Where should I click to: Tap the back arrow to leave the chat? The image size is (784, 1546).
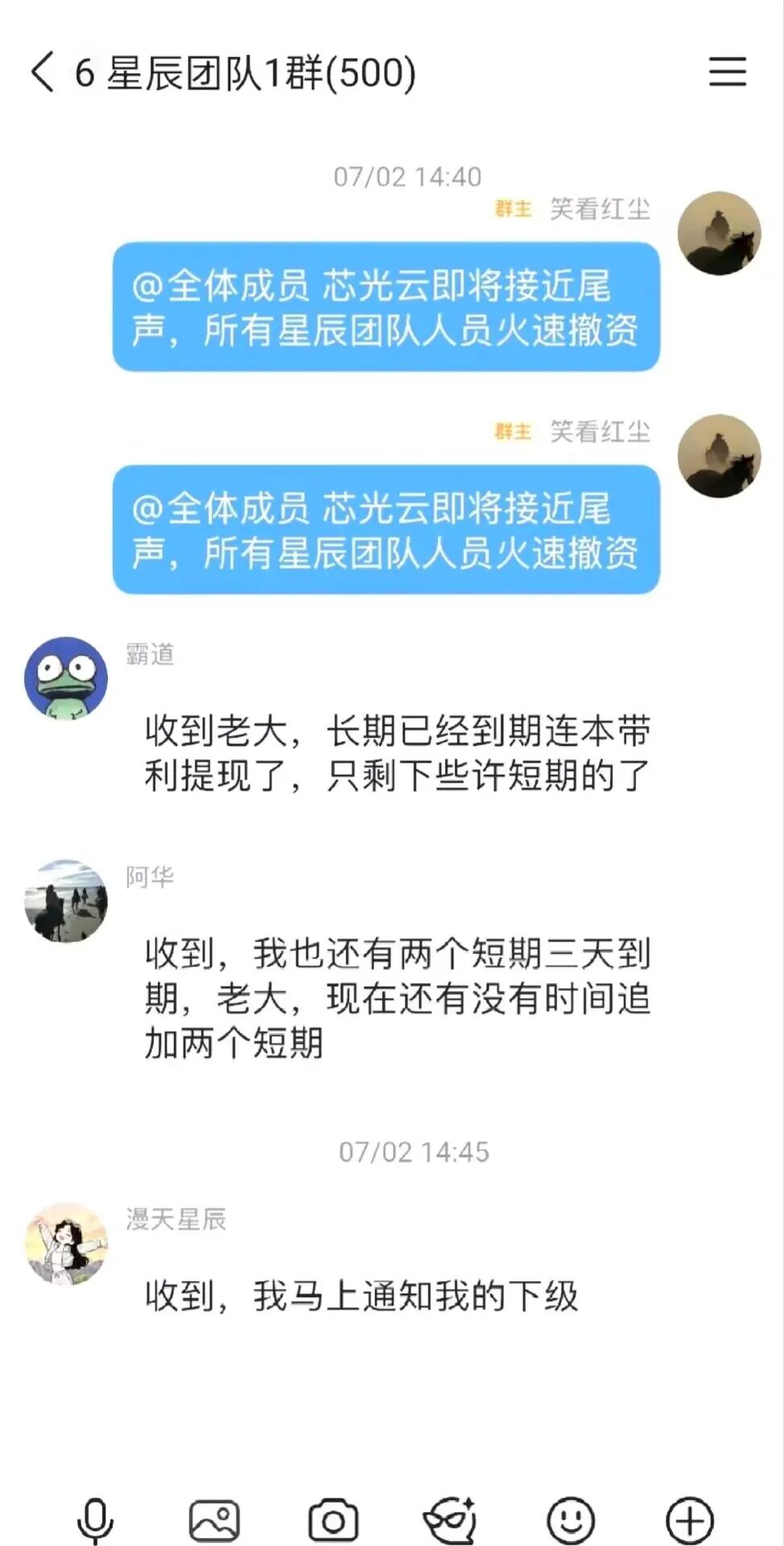point(40,72)
